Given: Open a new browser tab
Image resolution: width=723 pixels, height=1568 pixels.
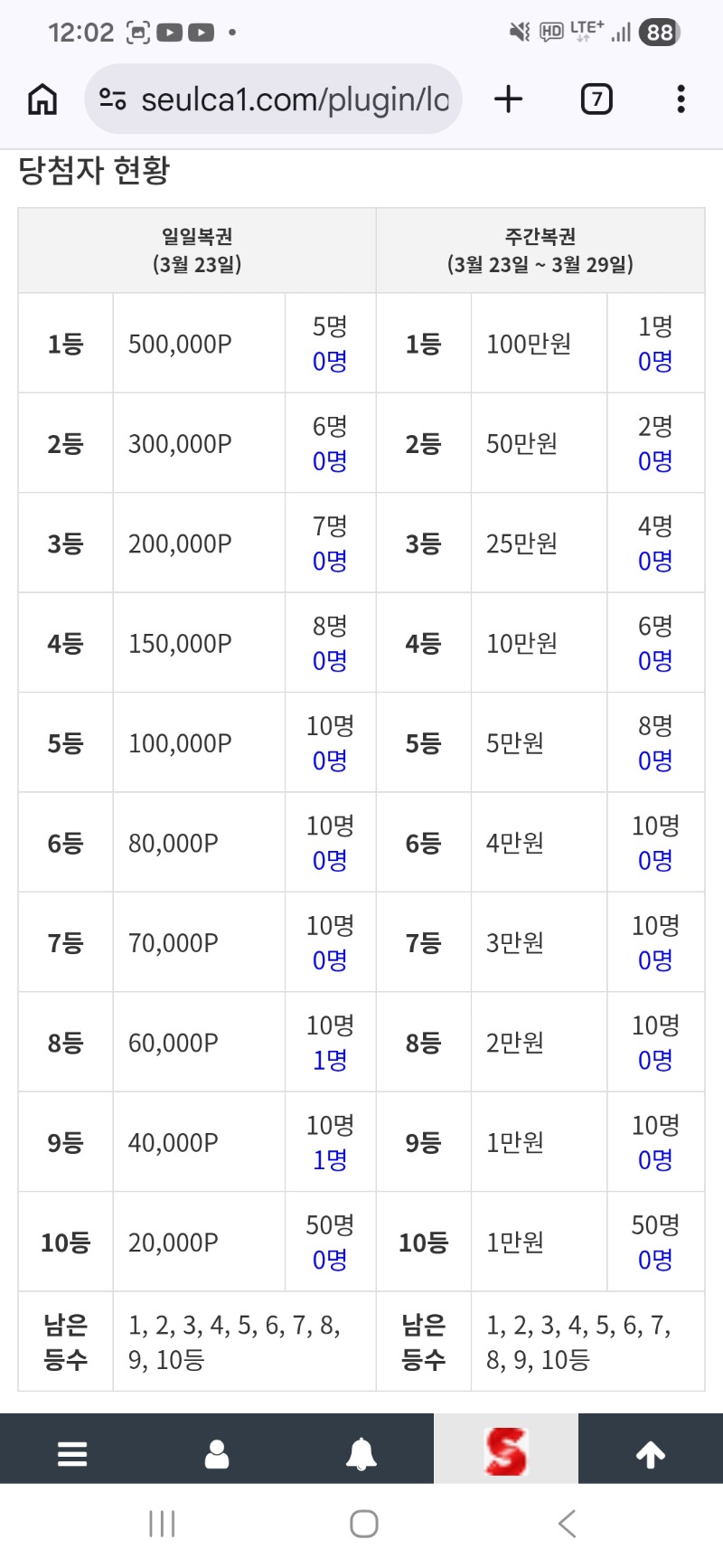Looking at the screenshot, I should pyautogui.click(x=509, y=99).
